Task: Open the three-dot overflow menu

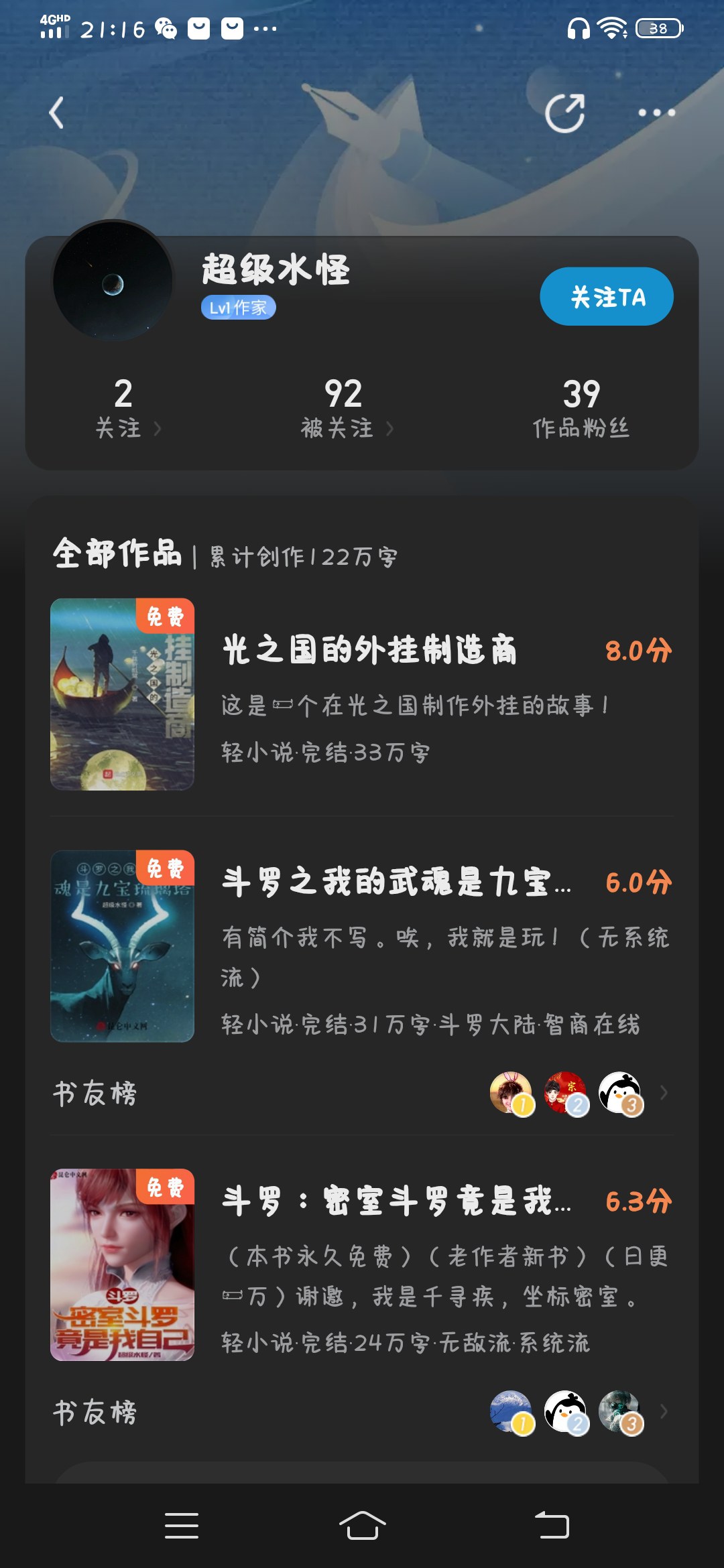Action: tap(656, 113)
